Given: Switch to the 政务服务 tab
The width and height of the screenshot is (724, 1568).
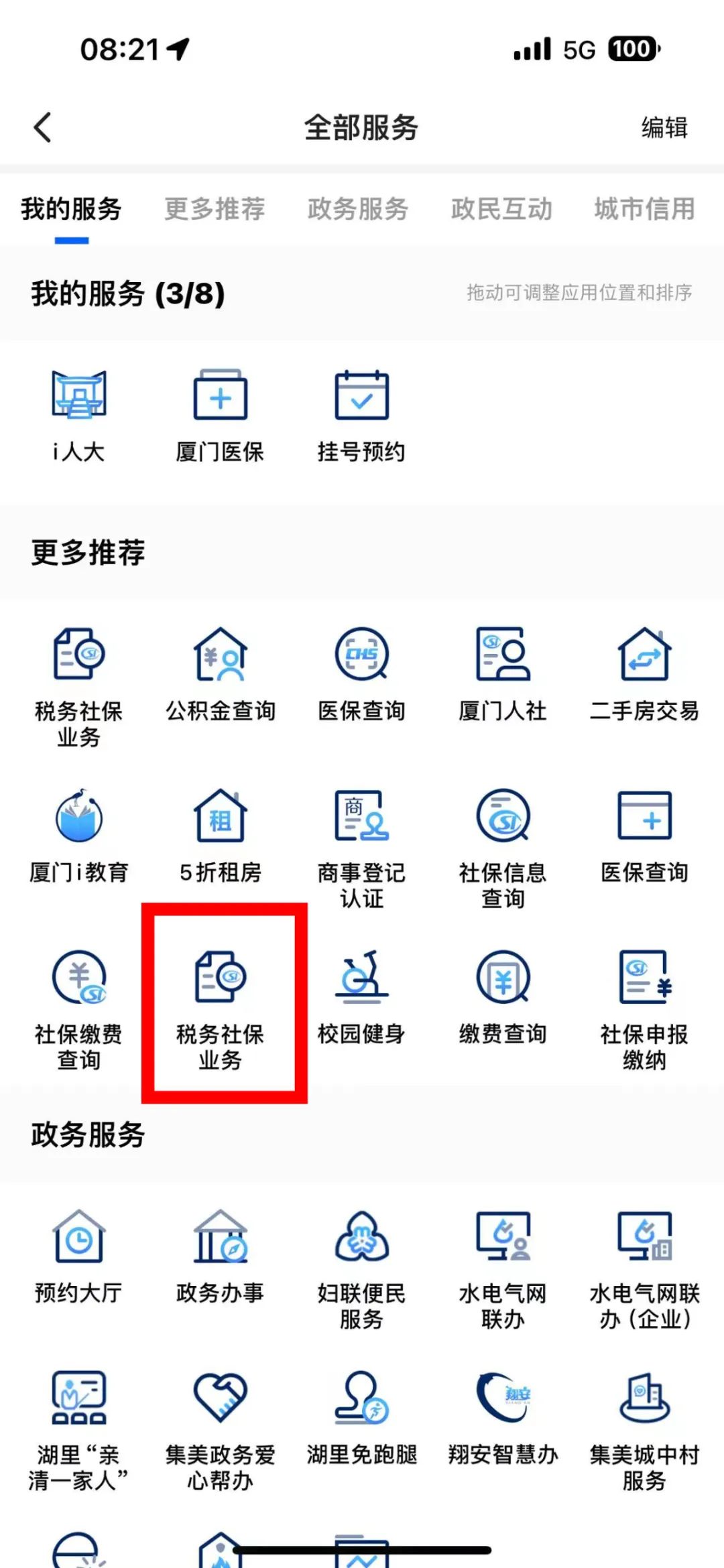Looking at the screenshot, I should click(x=358, y=209).
